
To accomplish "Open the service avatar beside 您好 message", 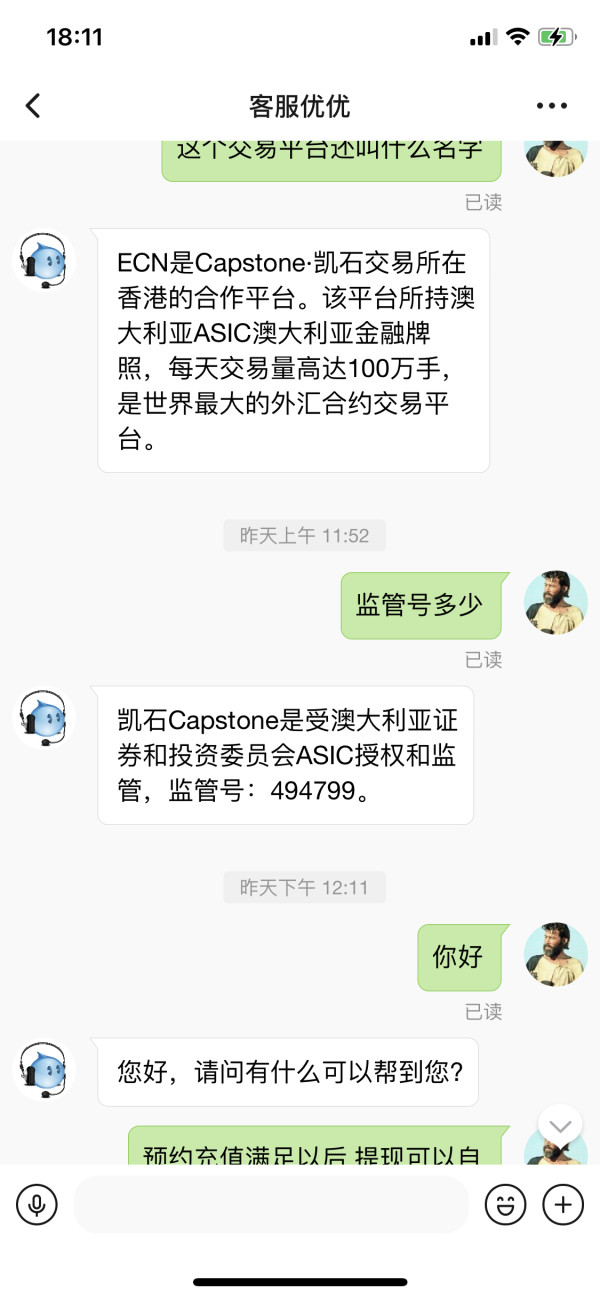I will [x=44, y=1070].
